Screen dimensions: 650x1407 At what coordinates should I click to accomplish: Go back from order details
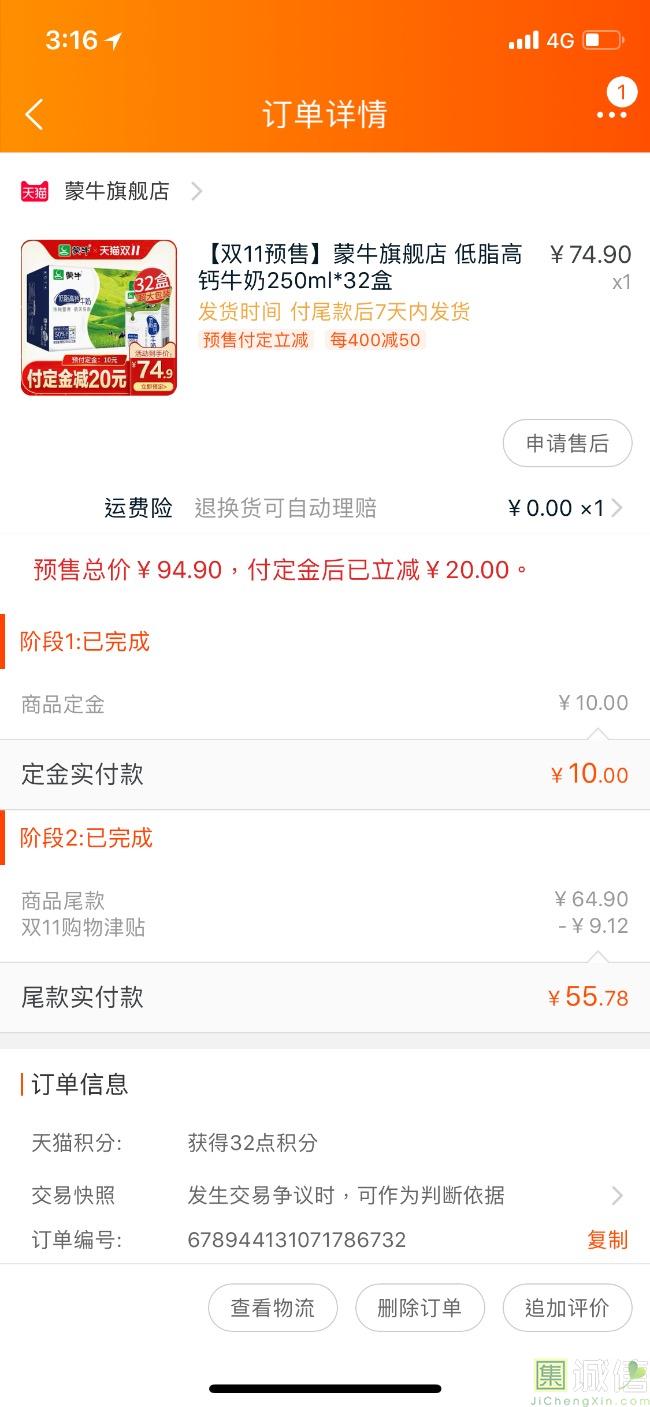pos(34,114)
